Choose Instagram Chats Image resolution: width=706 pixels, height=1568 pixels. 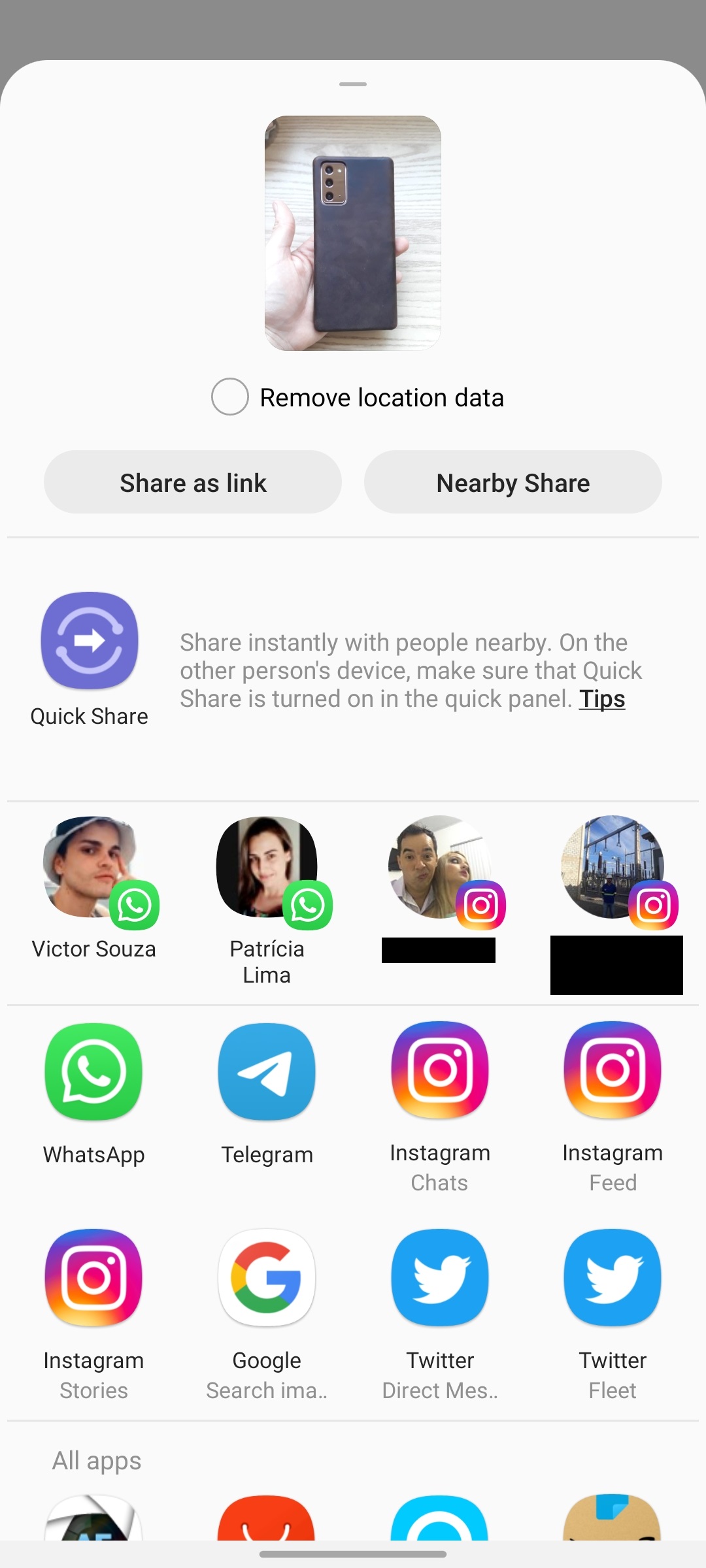coord(440,1071)
